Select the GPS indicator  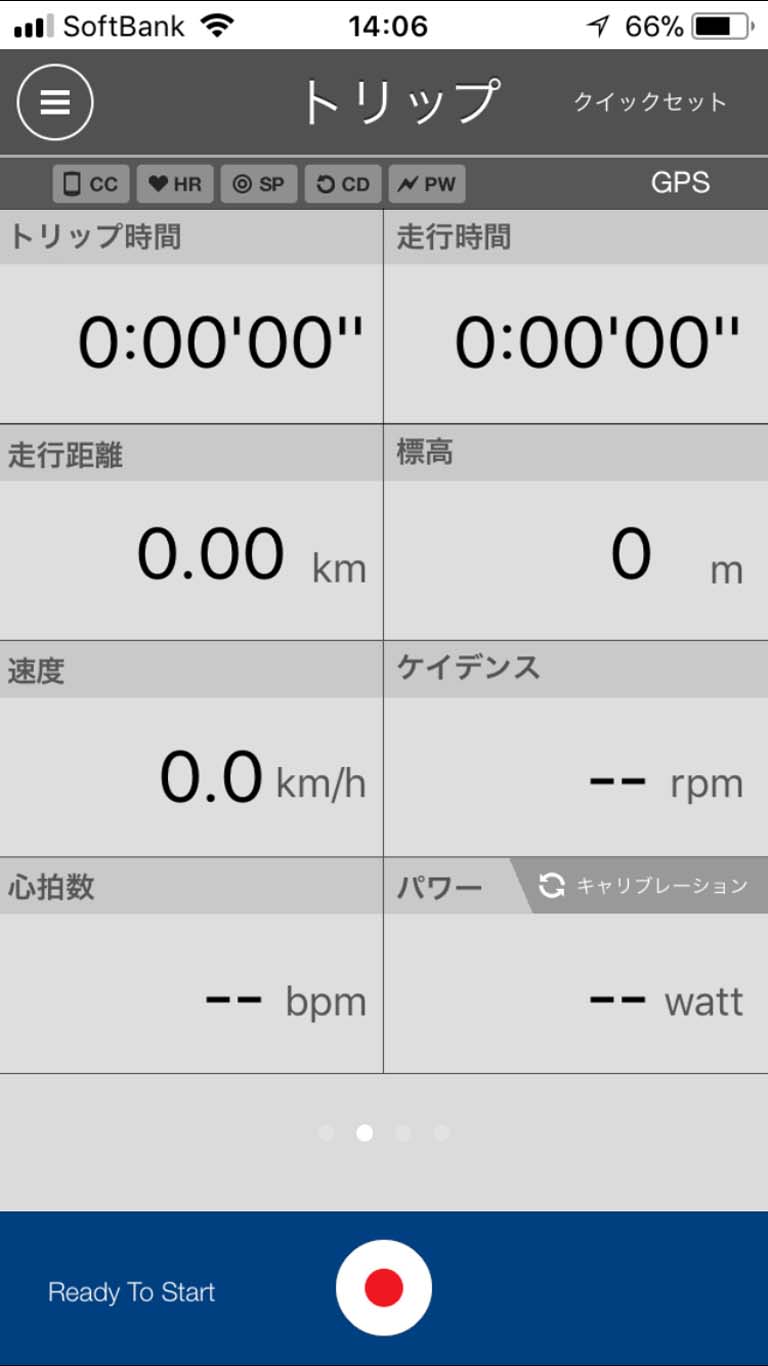click(680, 183)
